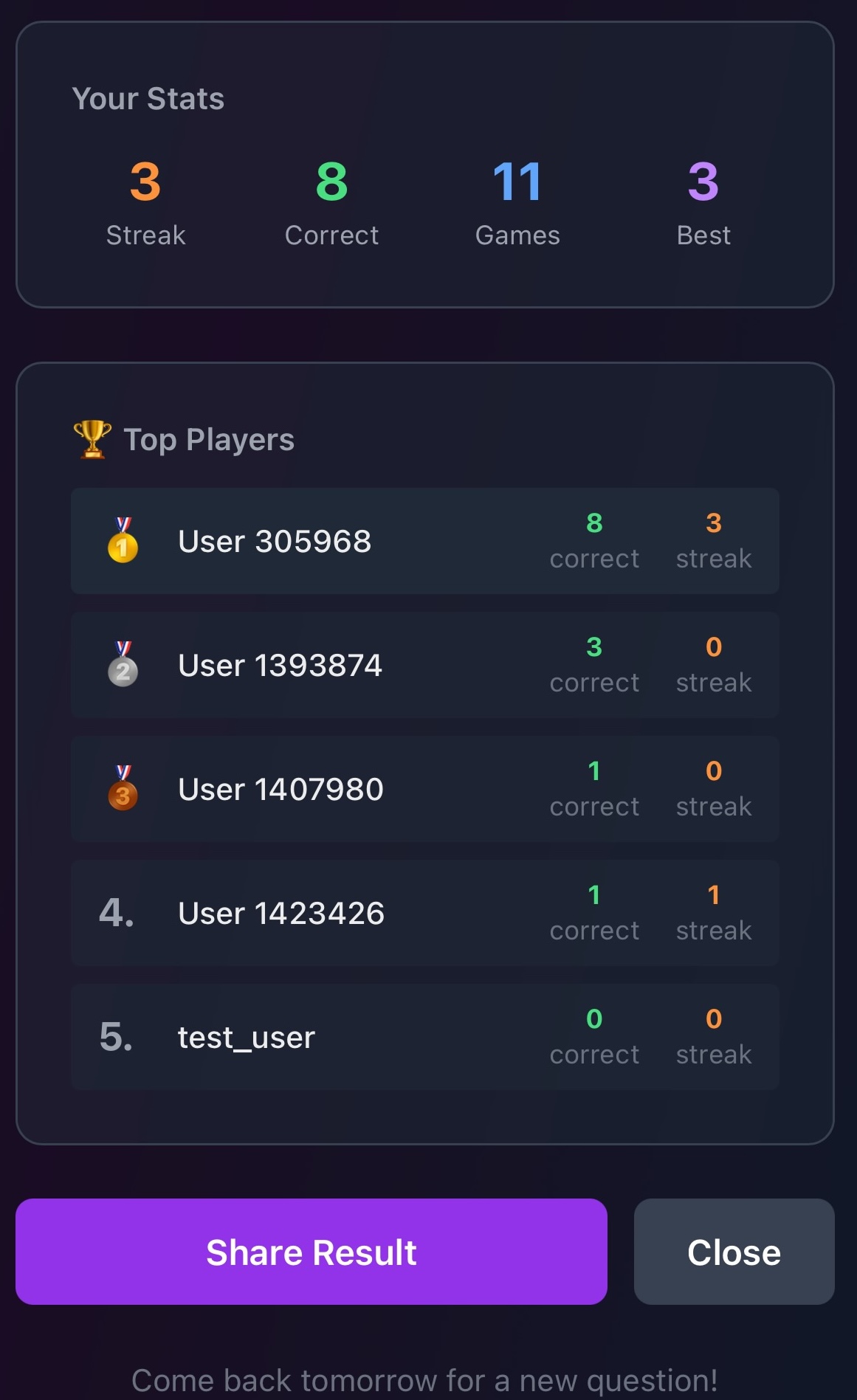This screenshot has width=857, height=1400.
Task: Click the Your Stats panel header
Action: pyautogui.click(x=148, y=97)
